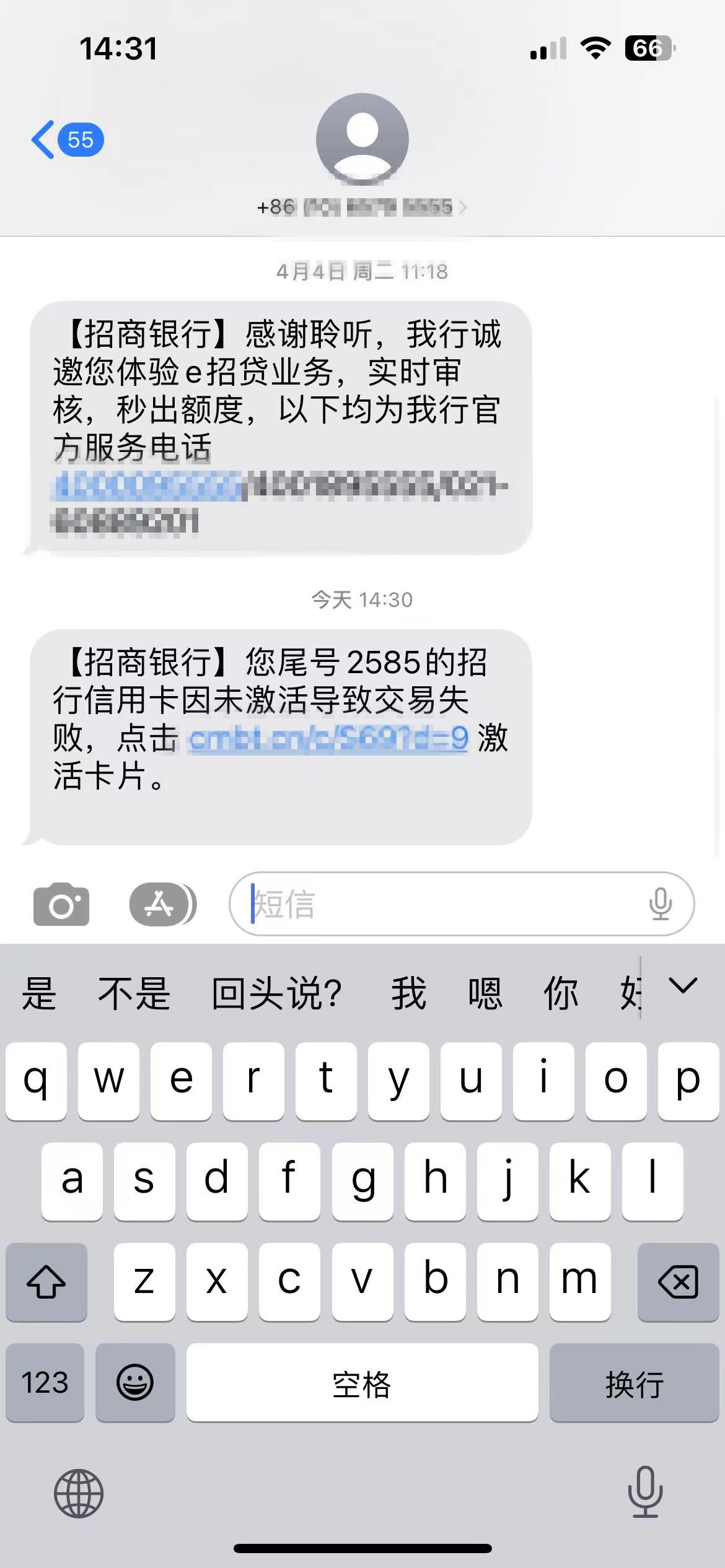Select the suggestion 是

point(38,993)
